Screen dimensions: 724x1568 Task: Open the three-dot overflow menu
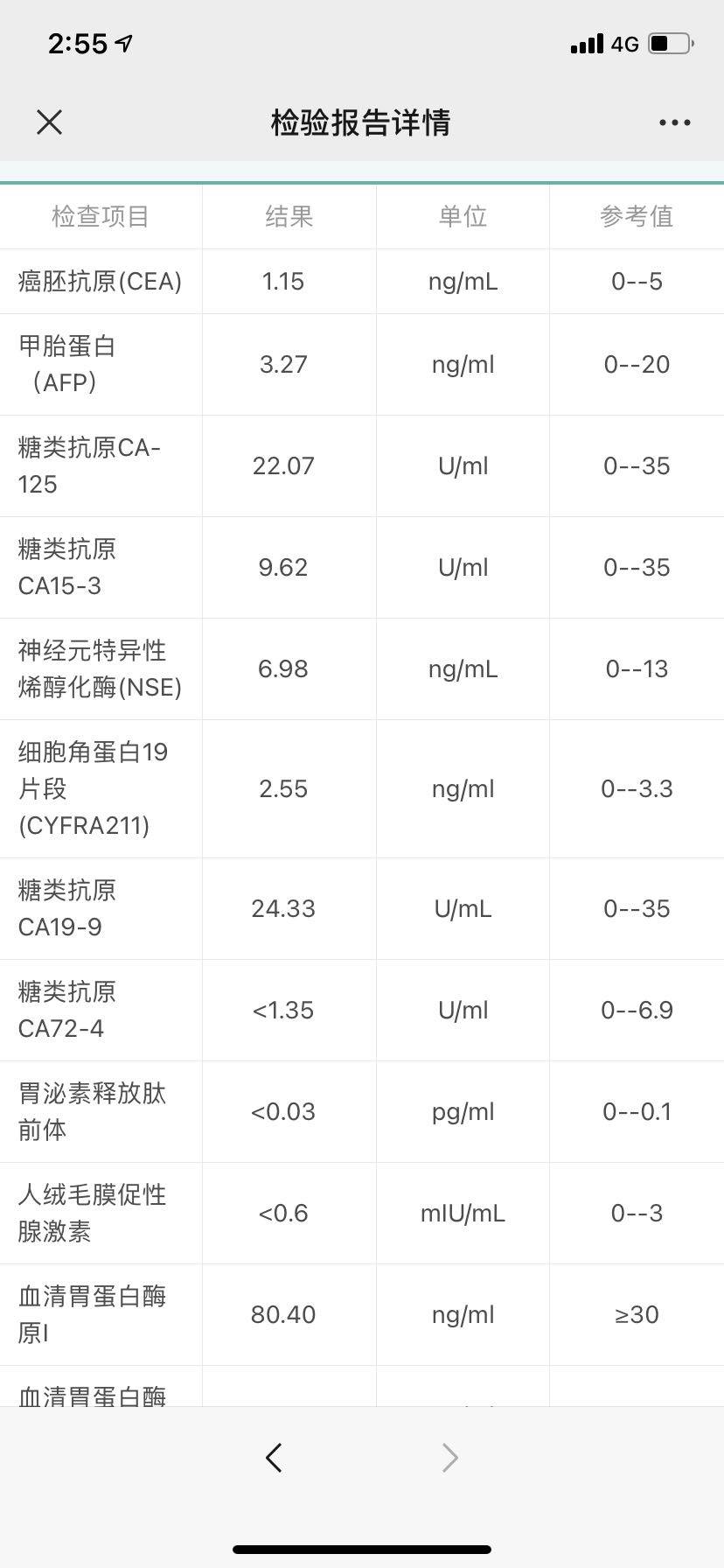(674, 122)
